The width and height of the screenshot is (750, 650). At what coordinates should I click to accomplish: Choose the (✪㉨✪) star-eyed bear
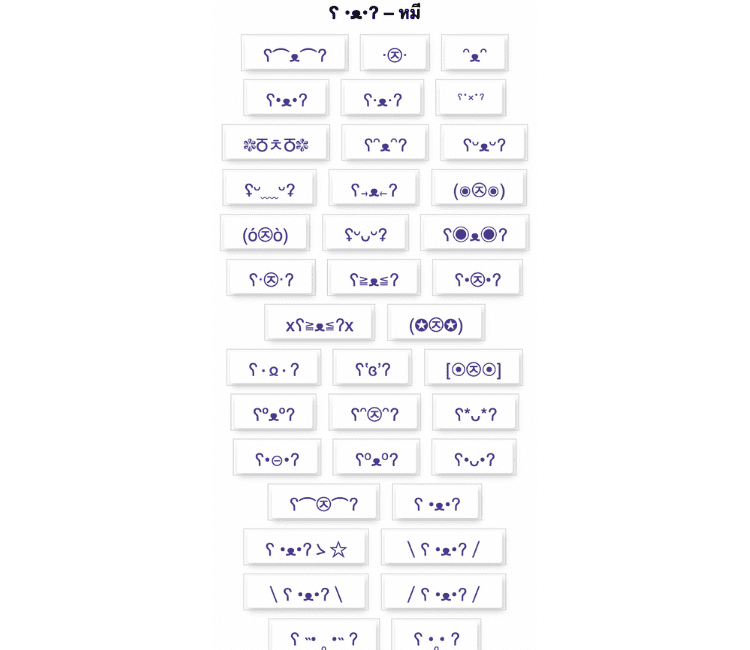[x=436, y=324]
